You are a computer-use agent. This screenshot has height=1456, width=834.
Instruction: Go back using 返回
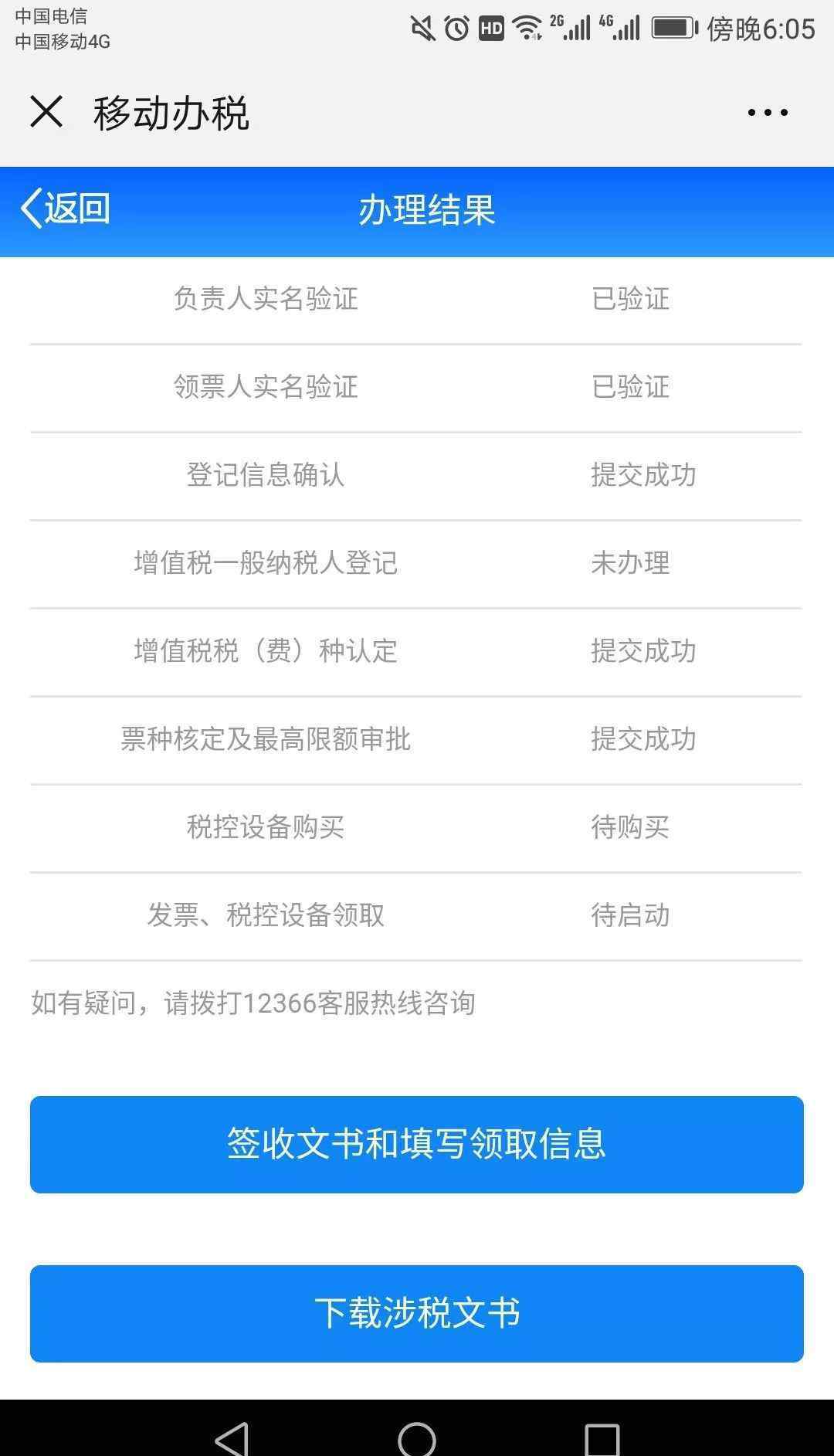(x=66, y=209)
